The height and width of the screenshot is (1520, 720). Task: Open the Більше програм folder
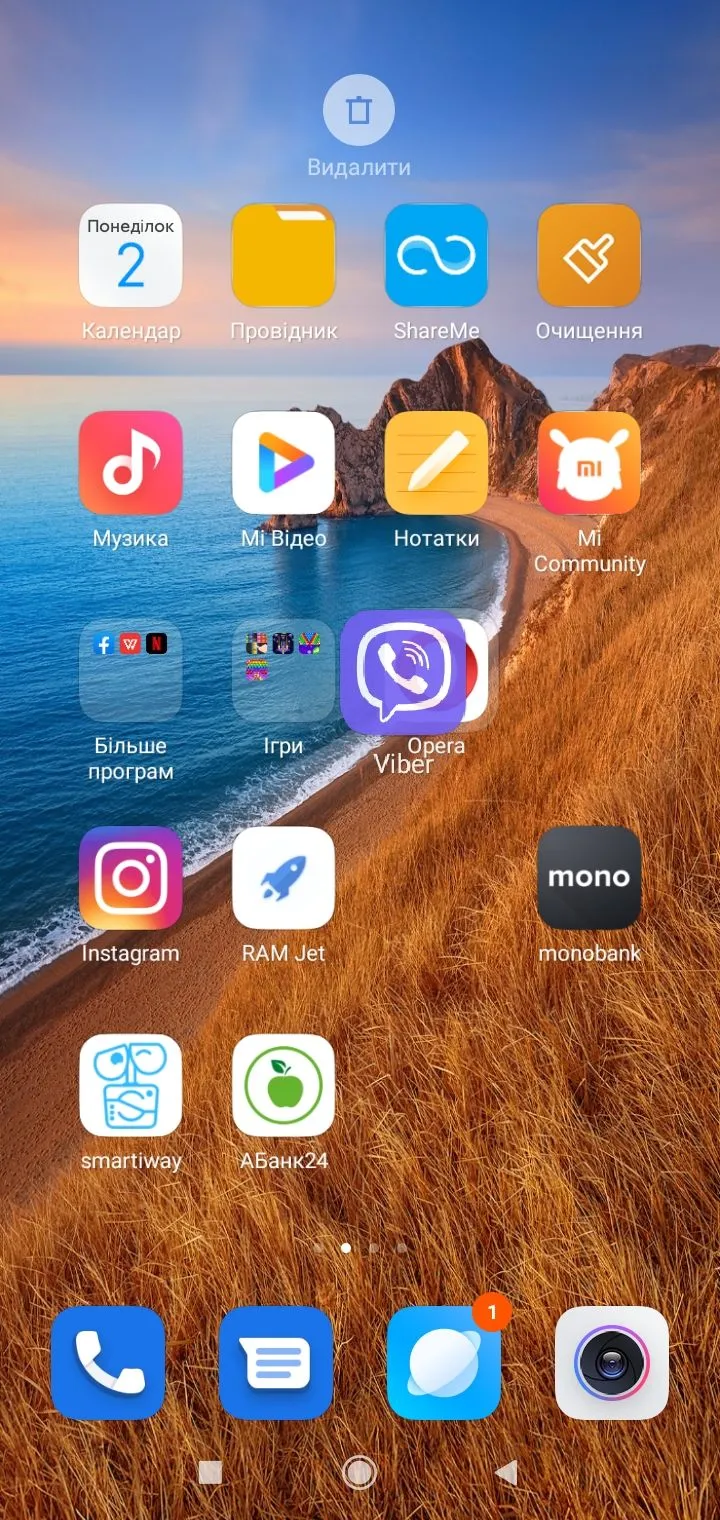(x=131, y=671)
